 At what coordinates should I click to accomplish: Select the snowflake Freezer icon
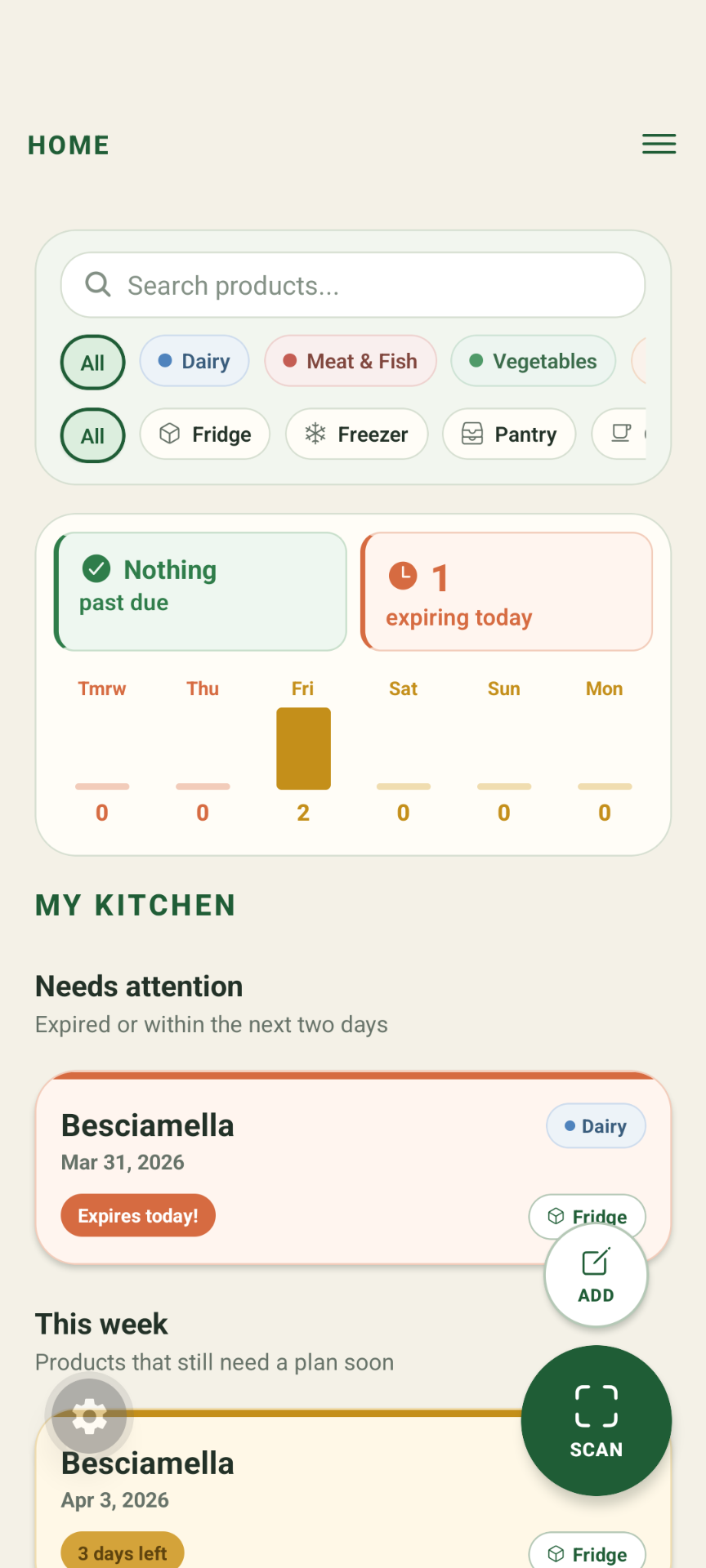314,434
